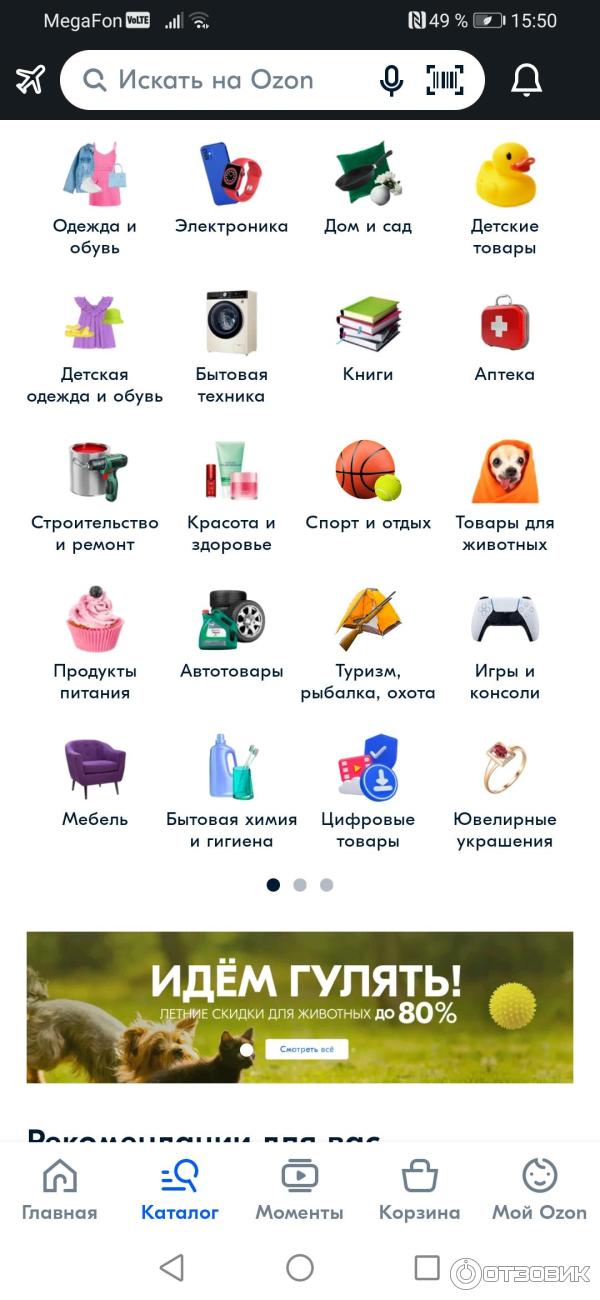600x1300 pixels.
Task: Open the Аптека category
Action: click(504, 338)
